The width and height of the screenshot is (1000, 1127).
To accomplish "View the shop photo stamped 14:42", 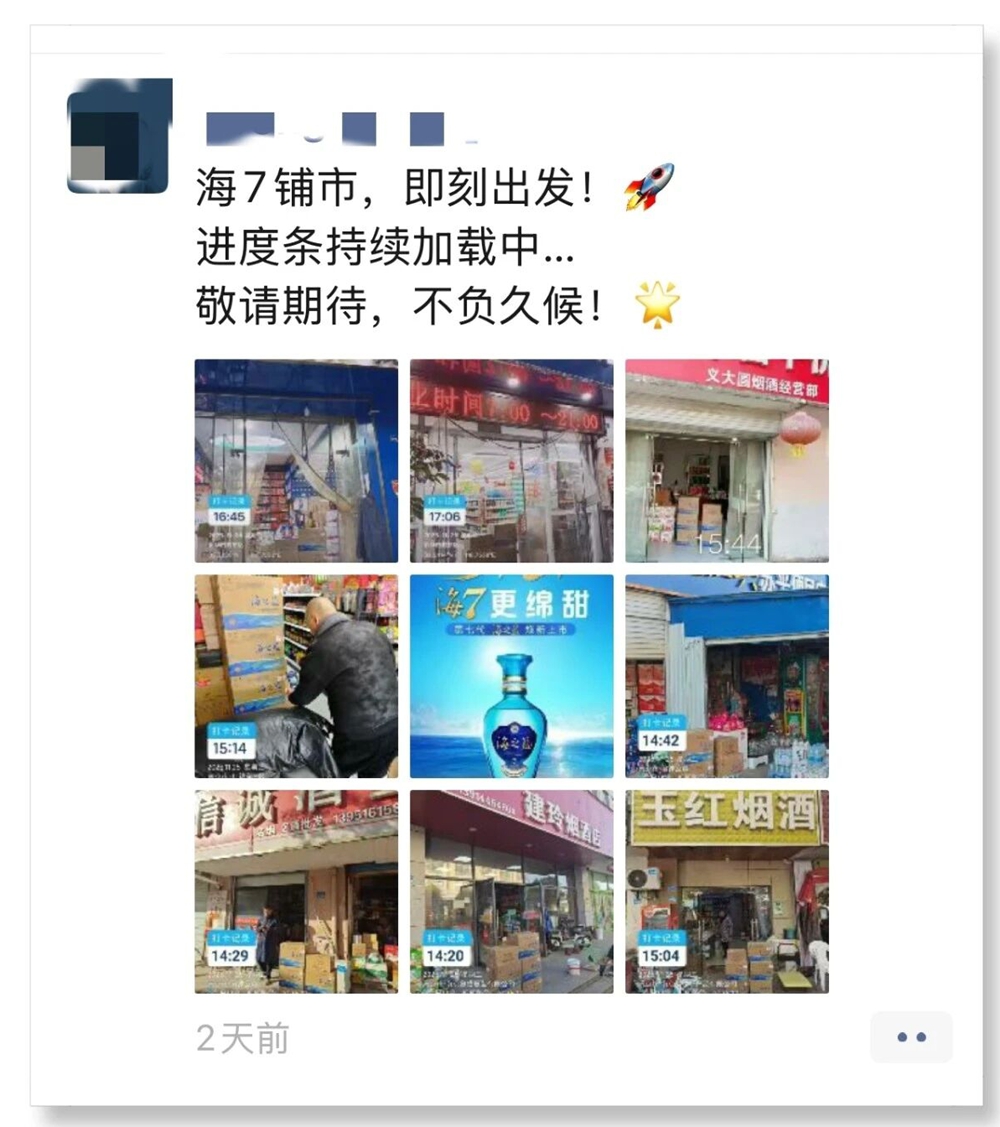I will click(x=727, y=676).
